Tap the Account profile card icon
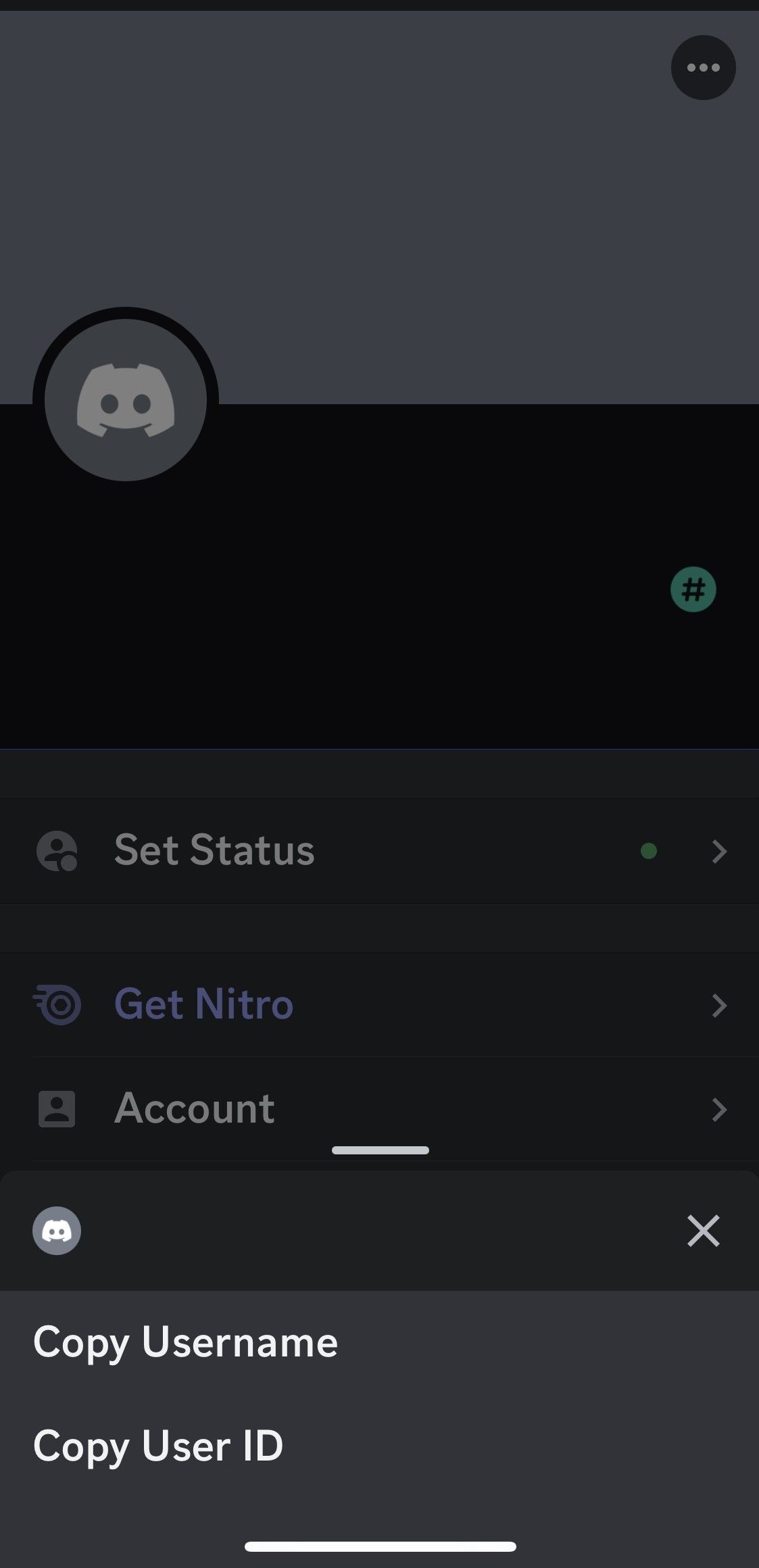Screen dimensions: 759x1568 point(58,1109)
